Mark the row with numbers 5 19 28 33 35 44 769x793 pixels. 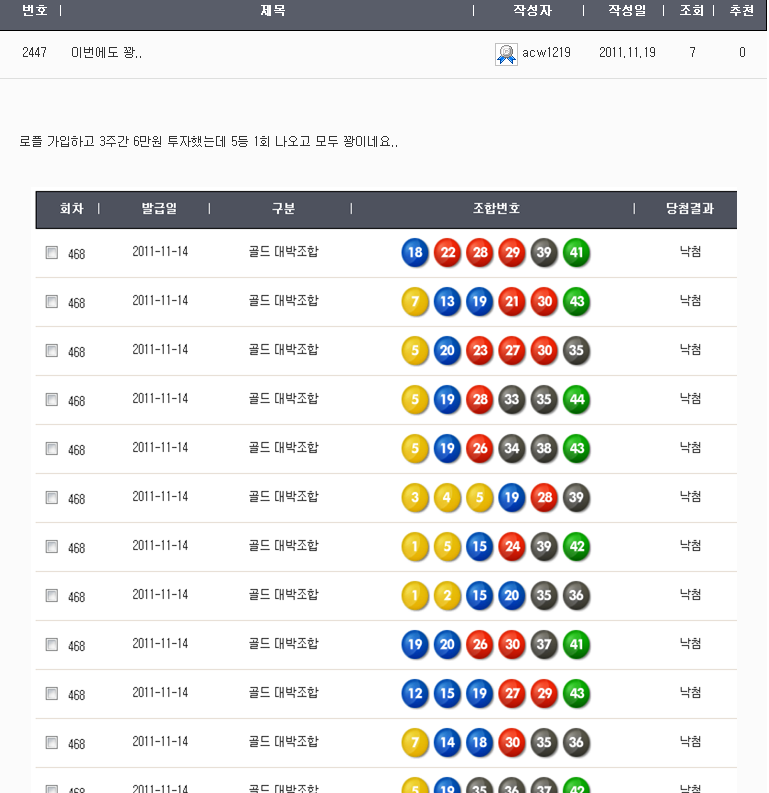(x=52, y=400)
